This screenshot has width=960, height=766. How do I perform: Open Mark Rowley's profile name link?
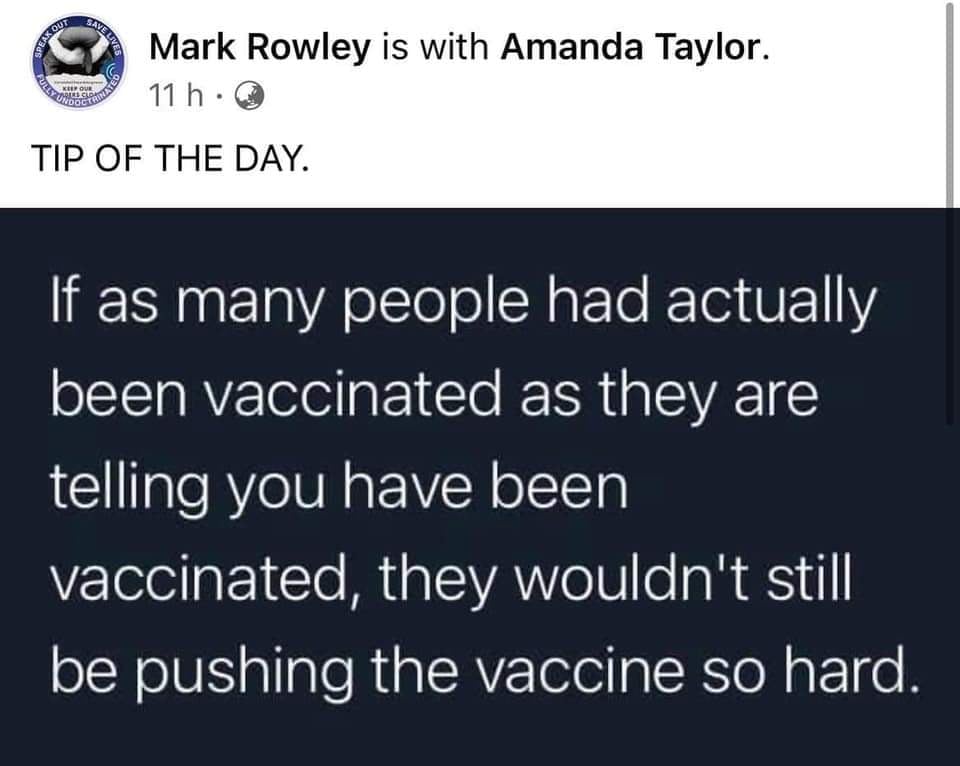pos(258,47)
